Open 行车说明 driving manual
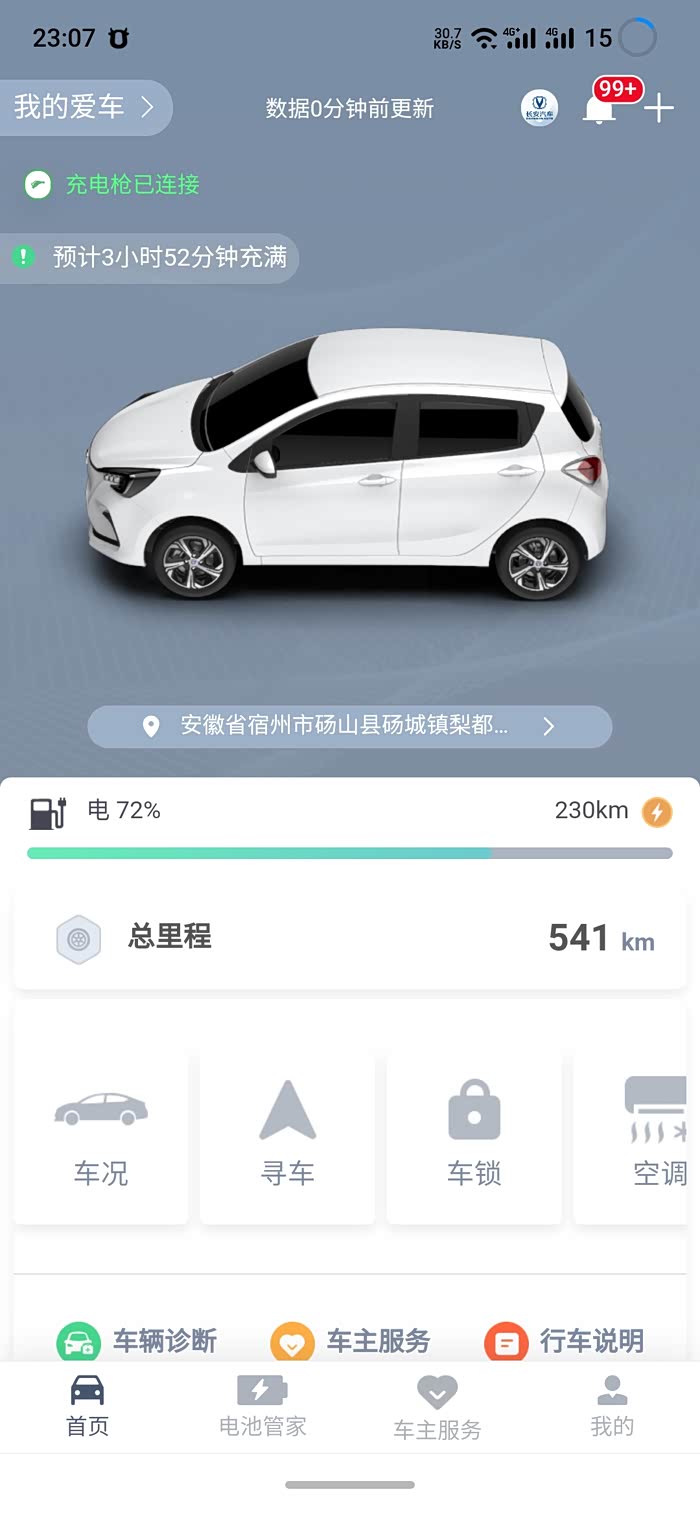This screenshot has width=700, height=1516. pos(564,1341)
